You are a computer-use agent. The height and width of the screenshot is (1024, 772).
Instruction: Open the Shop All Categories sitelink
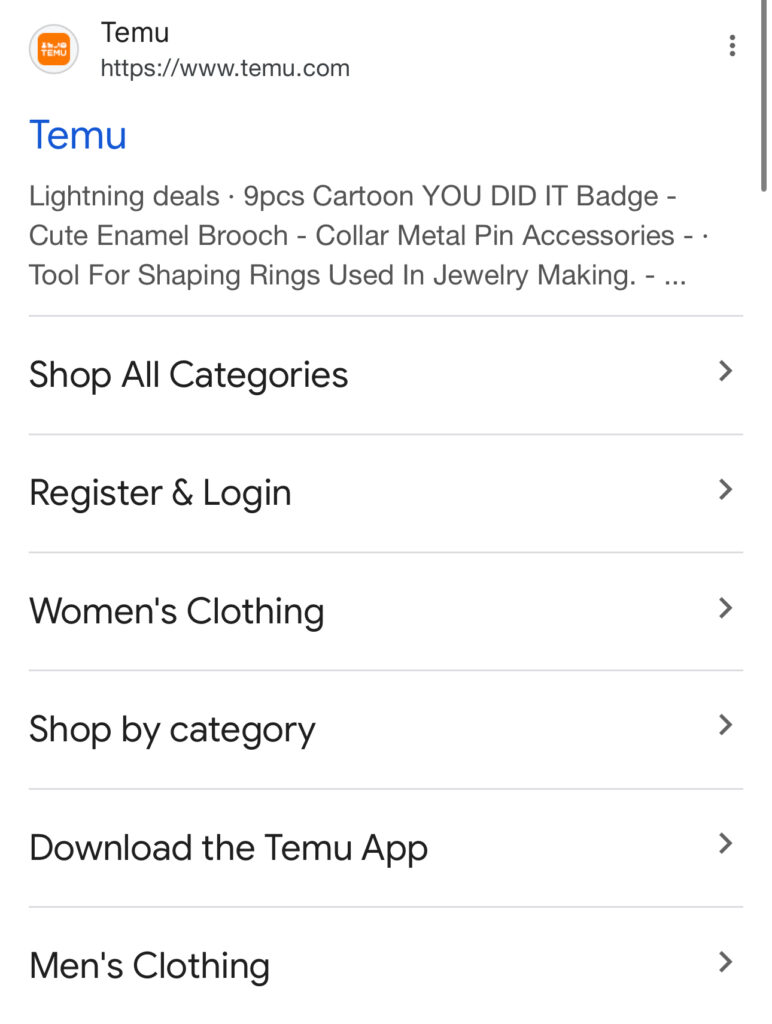point(189,376)
